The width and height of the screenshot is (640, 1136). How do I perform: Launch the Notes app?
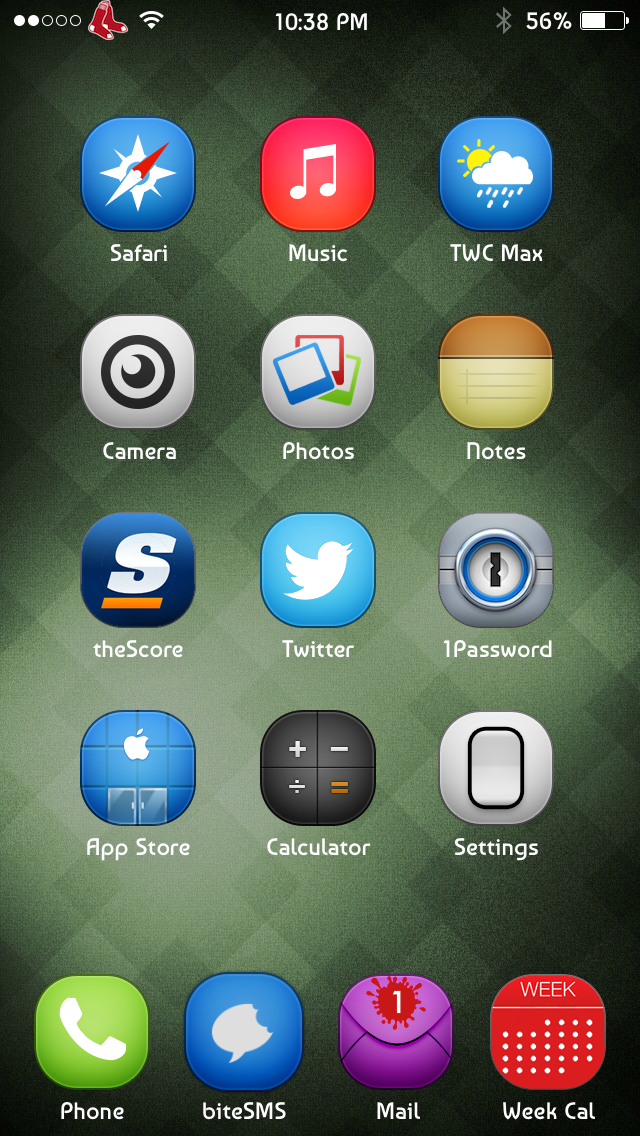(496, 372)
